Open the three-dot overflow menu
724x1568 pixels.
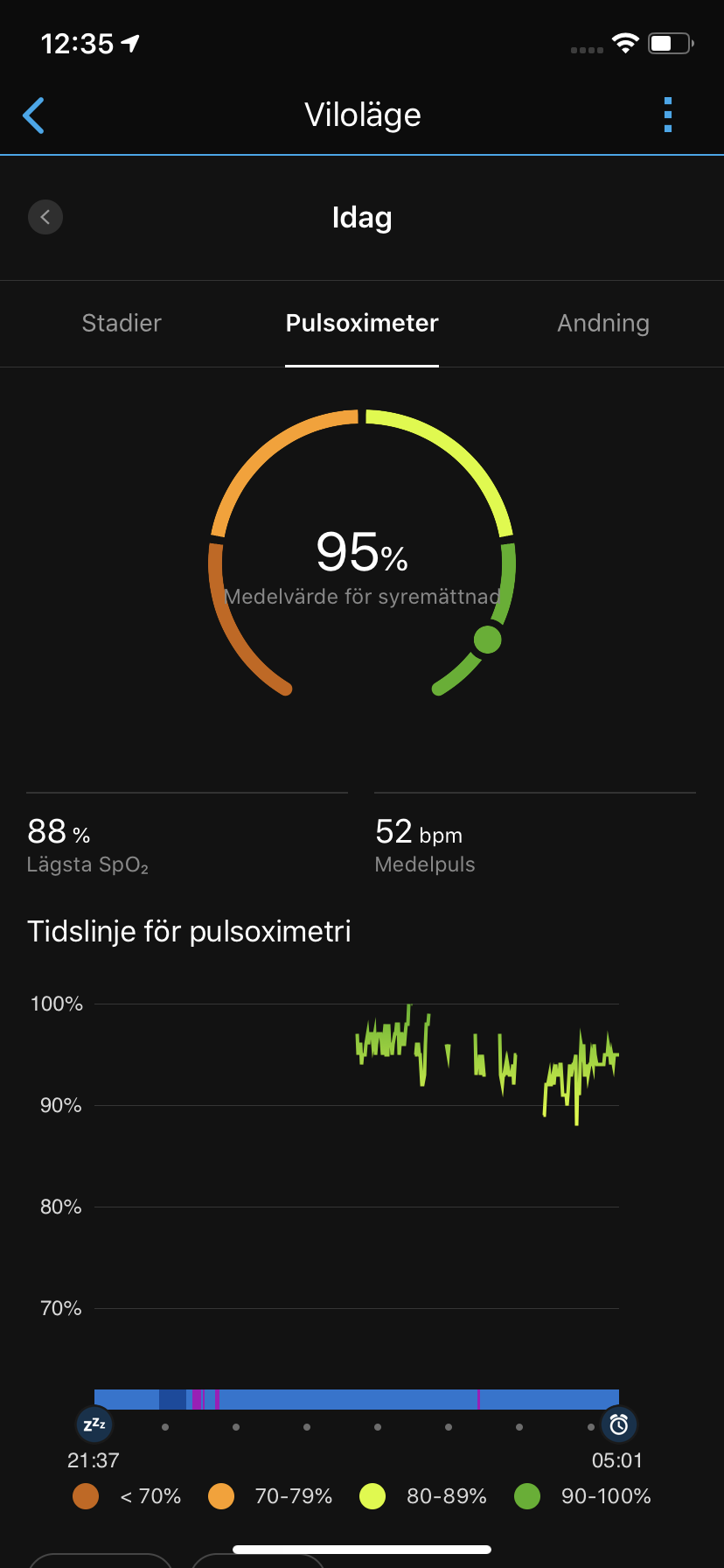668,115
